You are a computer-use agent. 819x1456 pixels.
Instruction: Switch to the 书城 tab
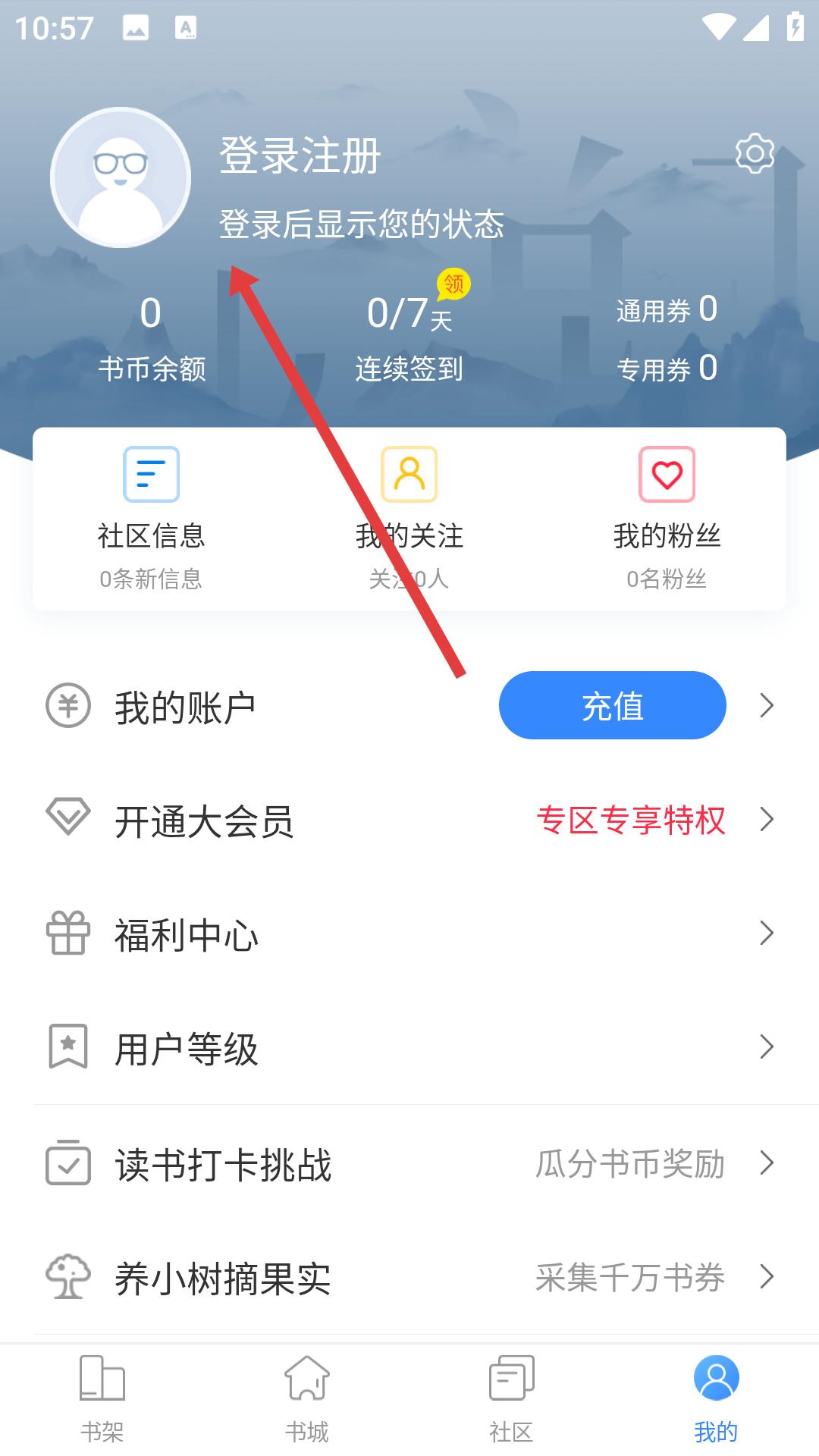pos(307,1399)
